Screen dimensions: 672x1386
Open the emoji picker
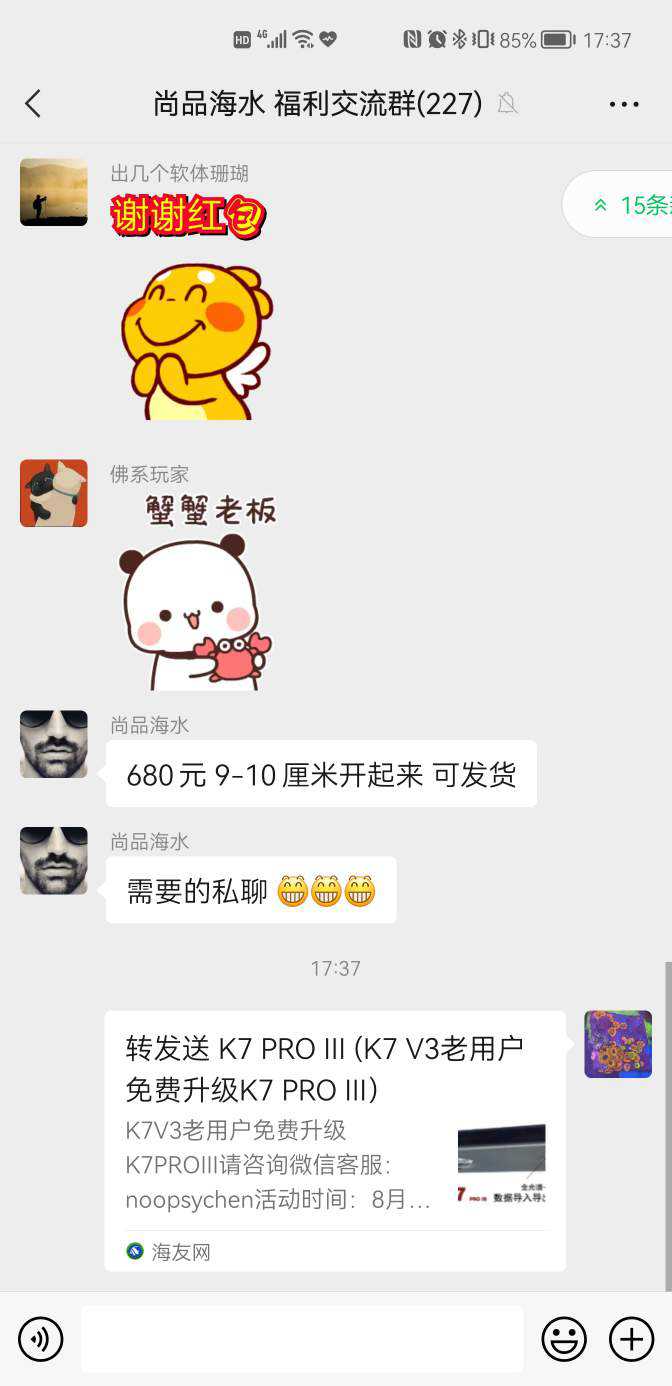coord(564,1339)
